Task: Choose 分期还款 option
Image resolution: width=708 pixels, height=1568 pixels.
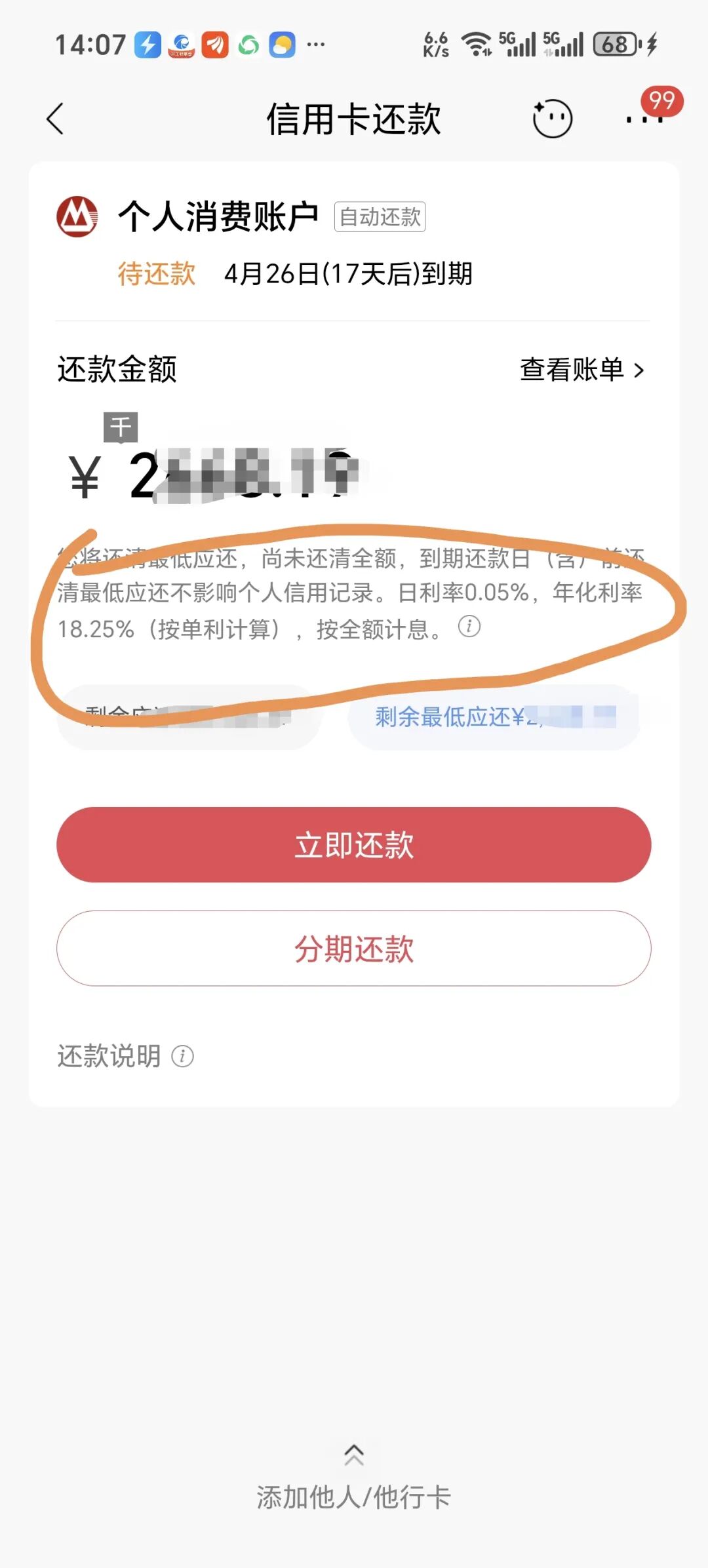Action: point(354,949)
